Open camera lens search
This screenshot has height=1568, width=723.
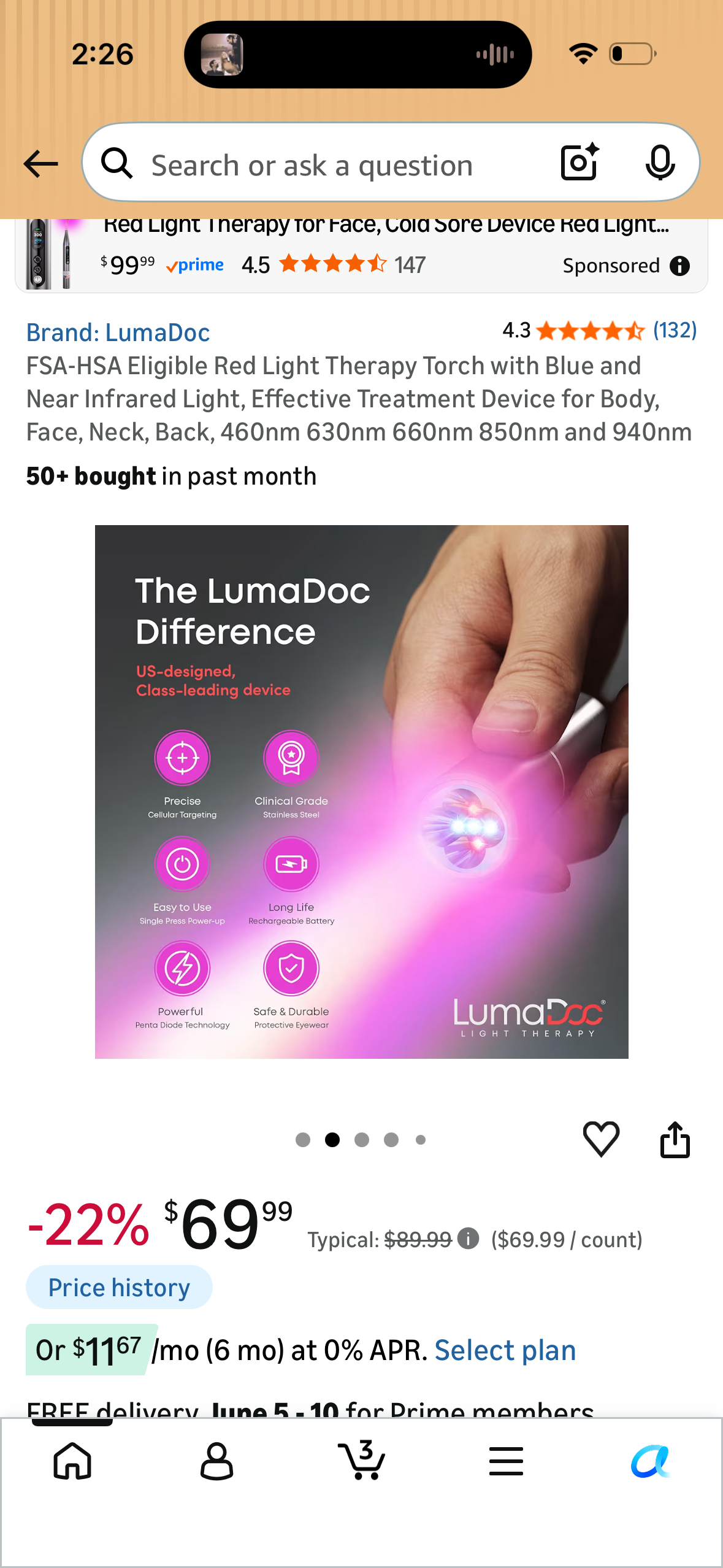click(580, 163)
